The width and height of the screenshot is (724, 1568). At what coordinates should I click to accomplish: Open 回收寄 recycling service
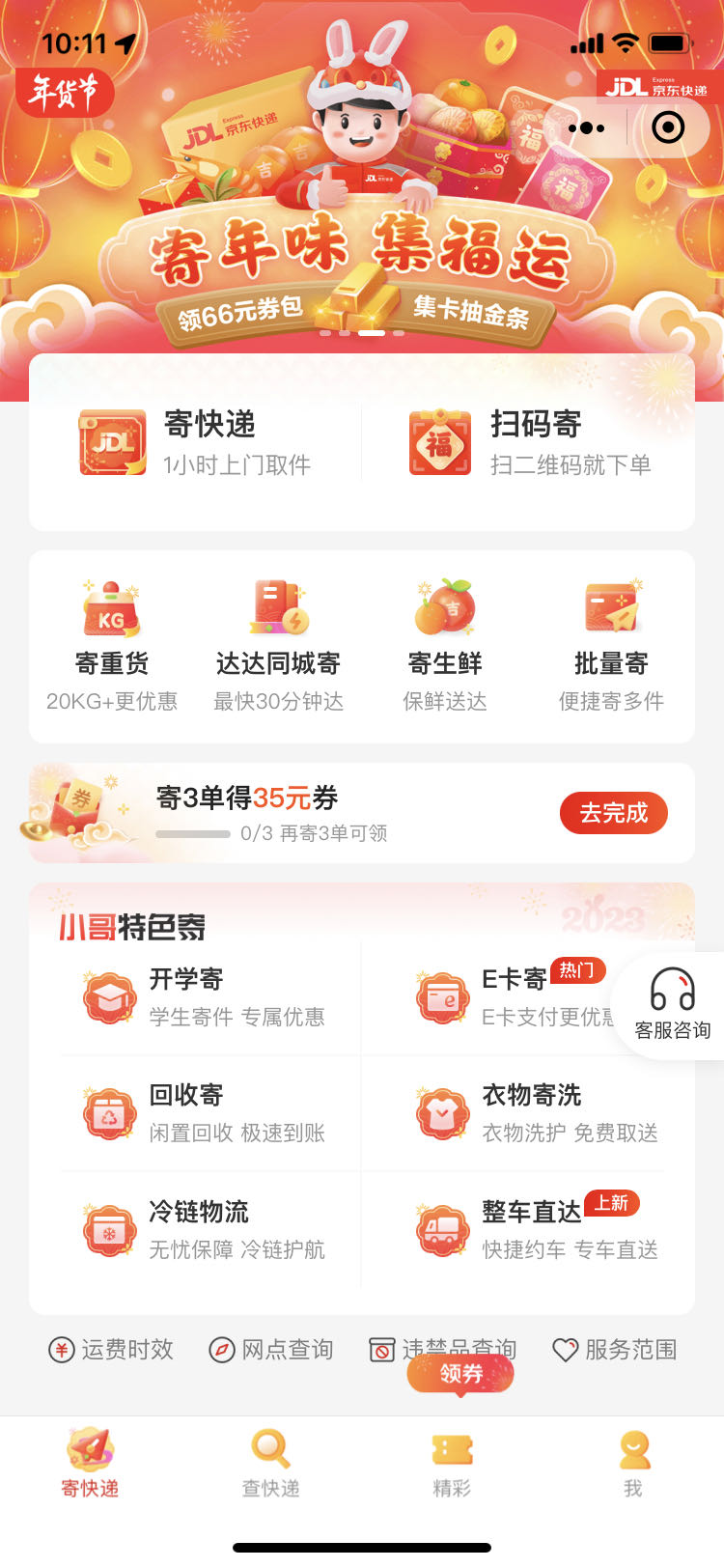(208, 1113)
